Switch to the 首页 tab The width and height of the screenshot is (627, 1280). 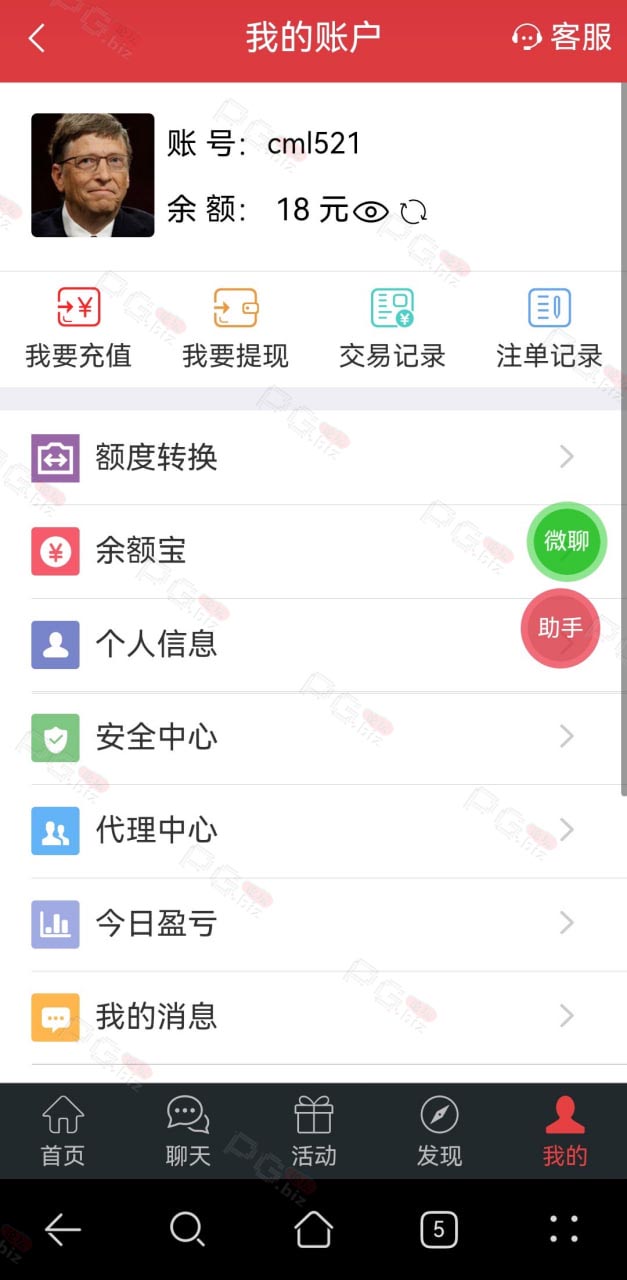coord(63,1131)
